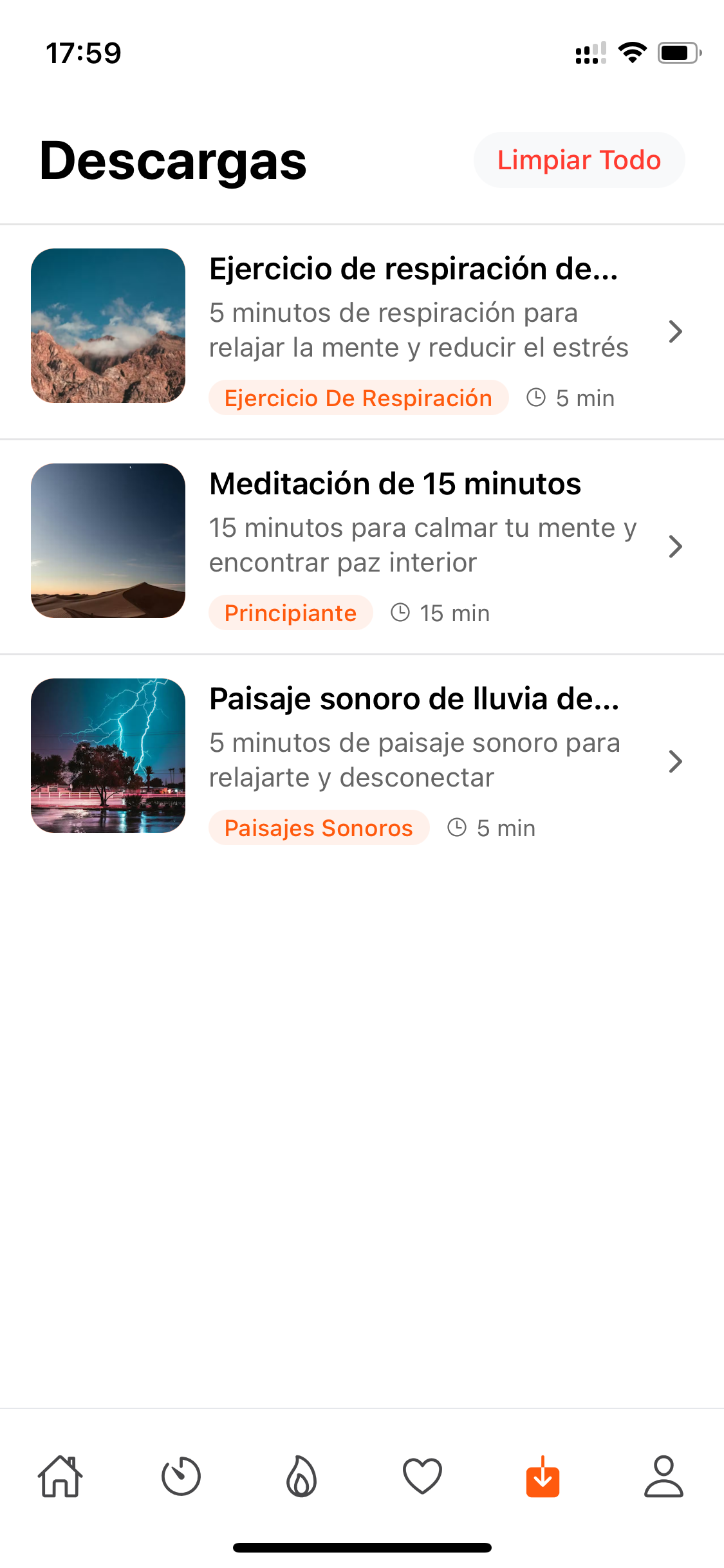Open the flame tab

301,1476
